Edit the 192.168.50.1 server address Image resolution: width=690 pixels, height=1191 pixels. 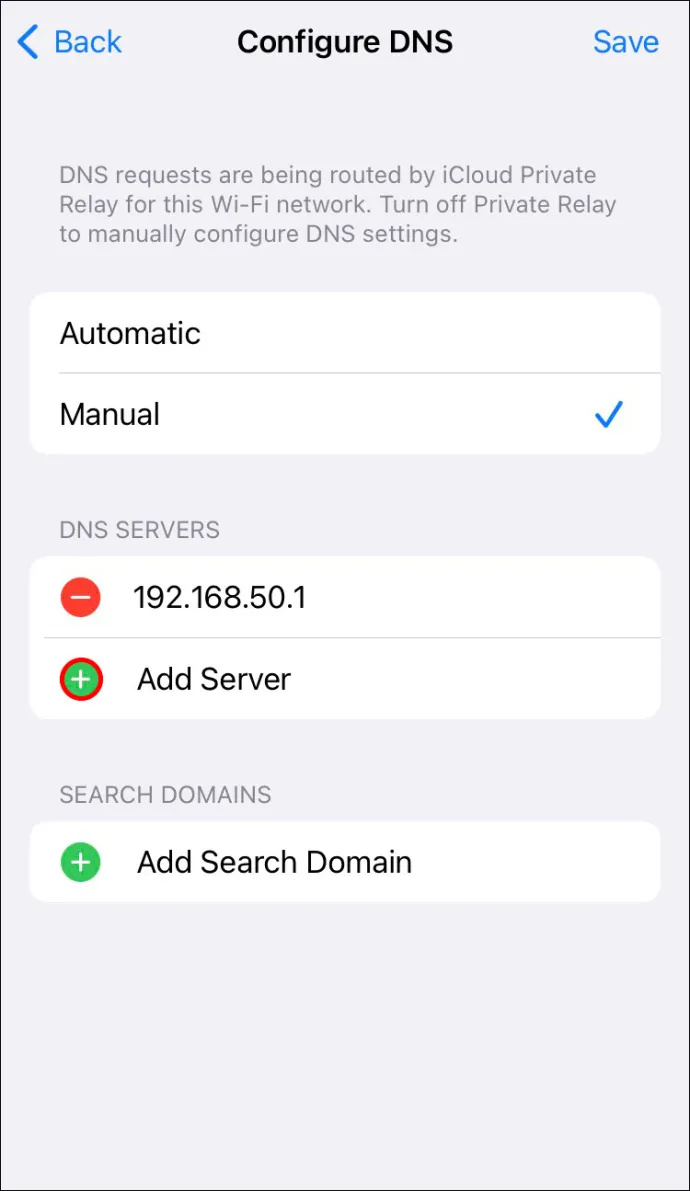(220, 598)
